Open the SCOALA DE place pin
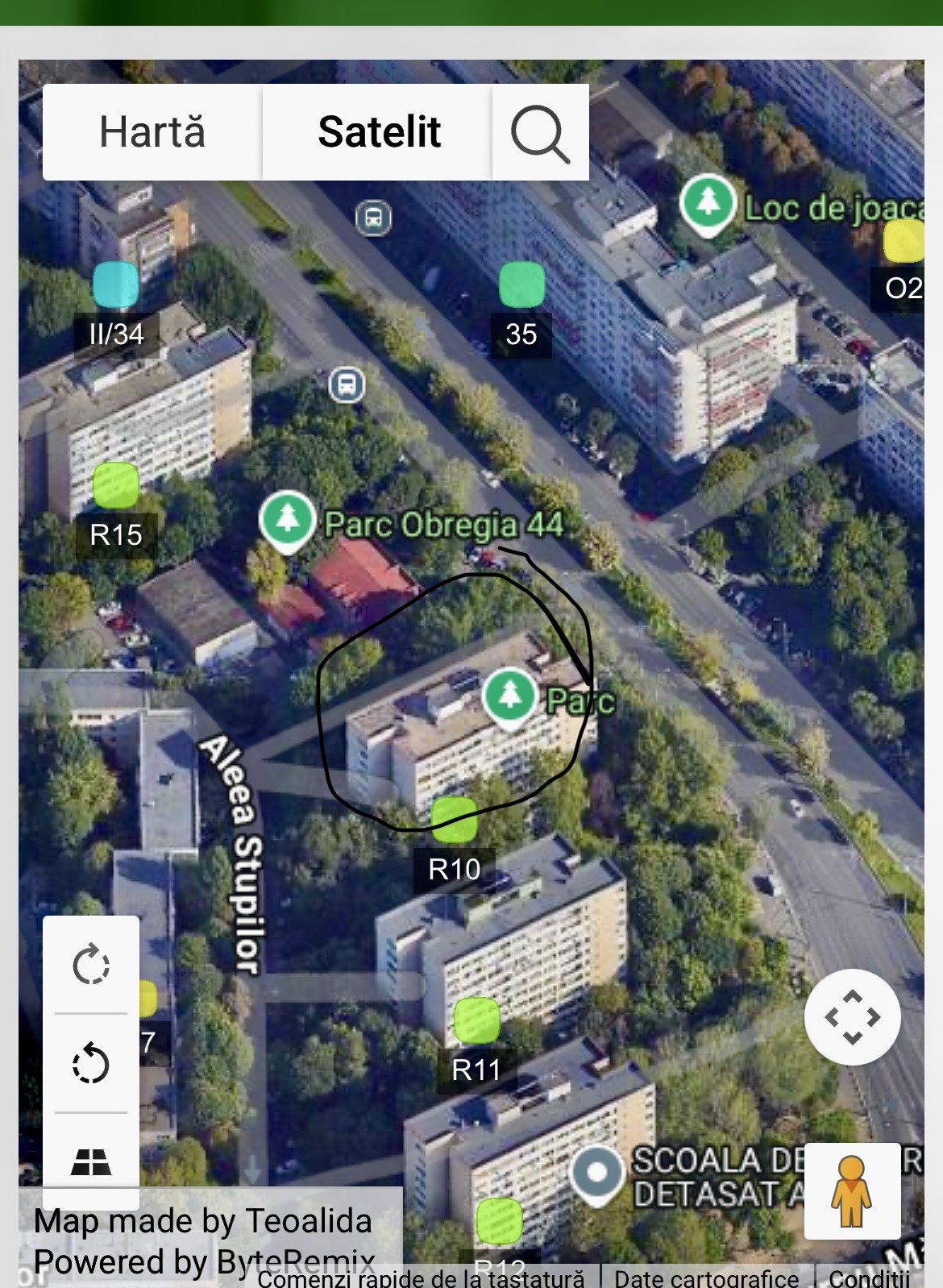This screenshot has width=943, height=1288. [x=597, y=1173]
